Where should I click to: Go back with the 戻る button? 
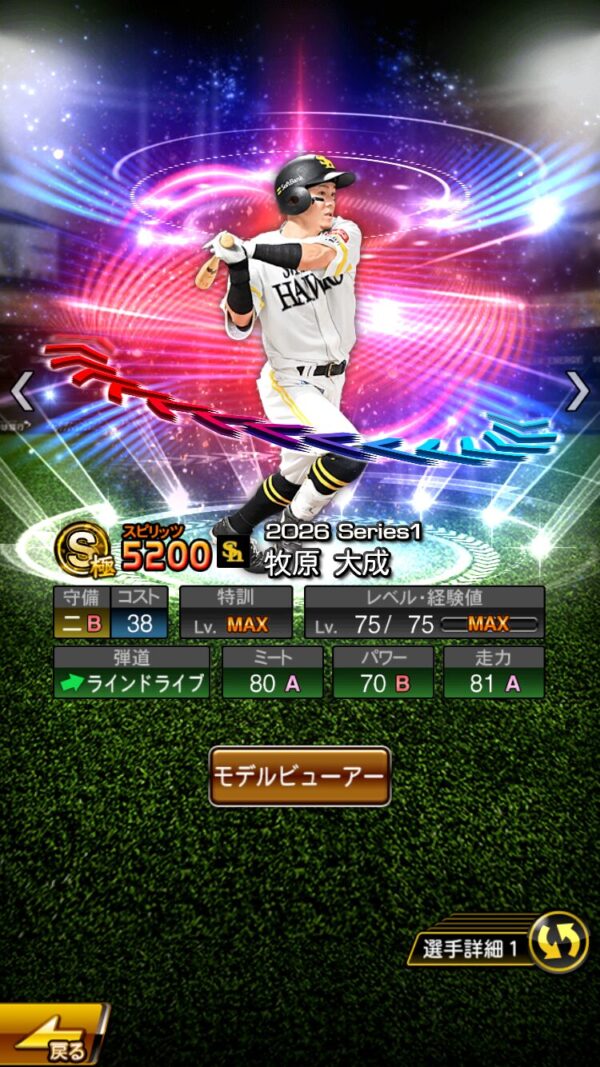53,1034
